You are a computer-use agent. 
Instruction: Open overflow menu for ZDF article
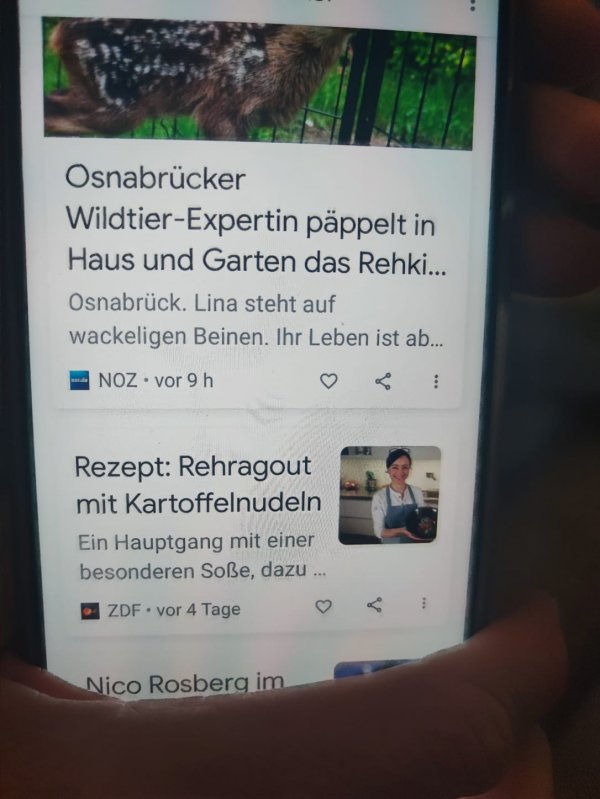pos(425,603)
